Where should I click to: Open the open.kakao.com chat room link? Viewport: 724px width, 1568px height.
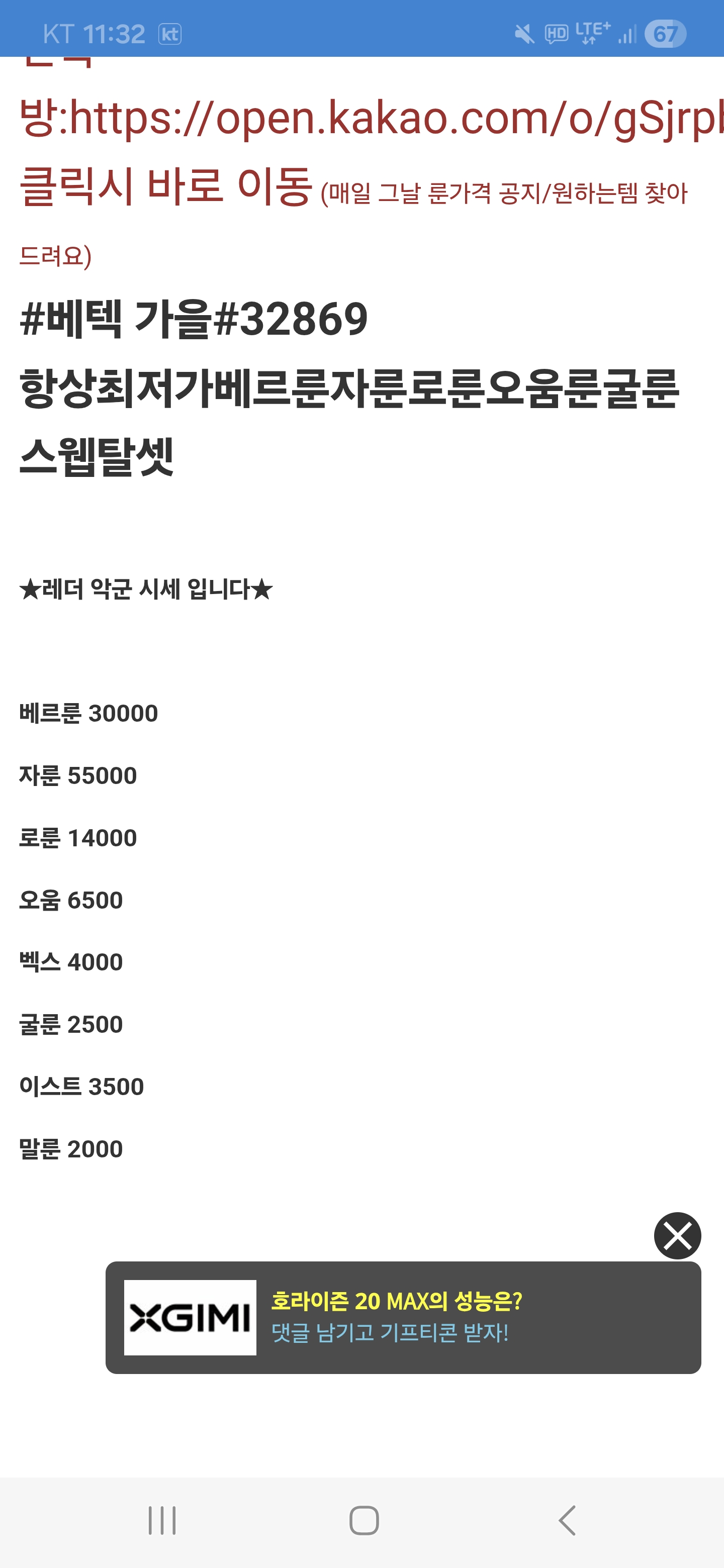pyautogui.click(x=396, y=118)
